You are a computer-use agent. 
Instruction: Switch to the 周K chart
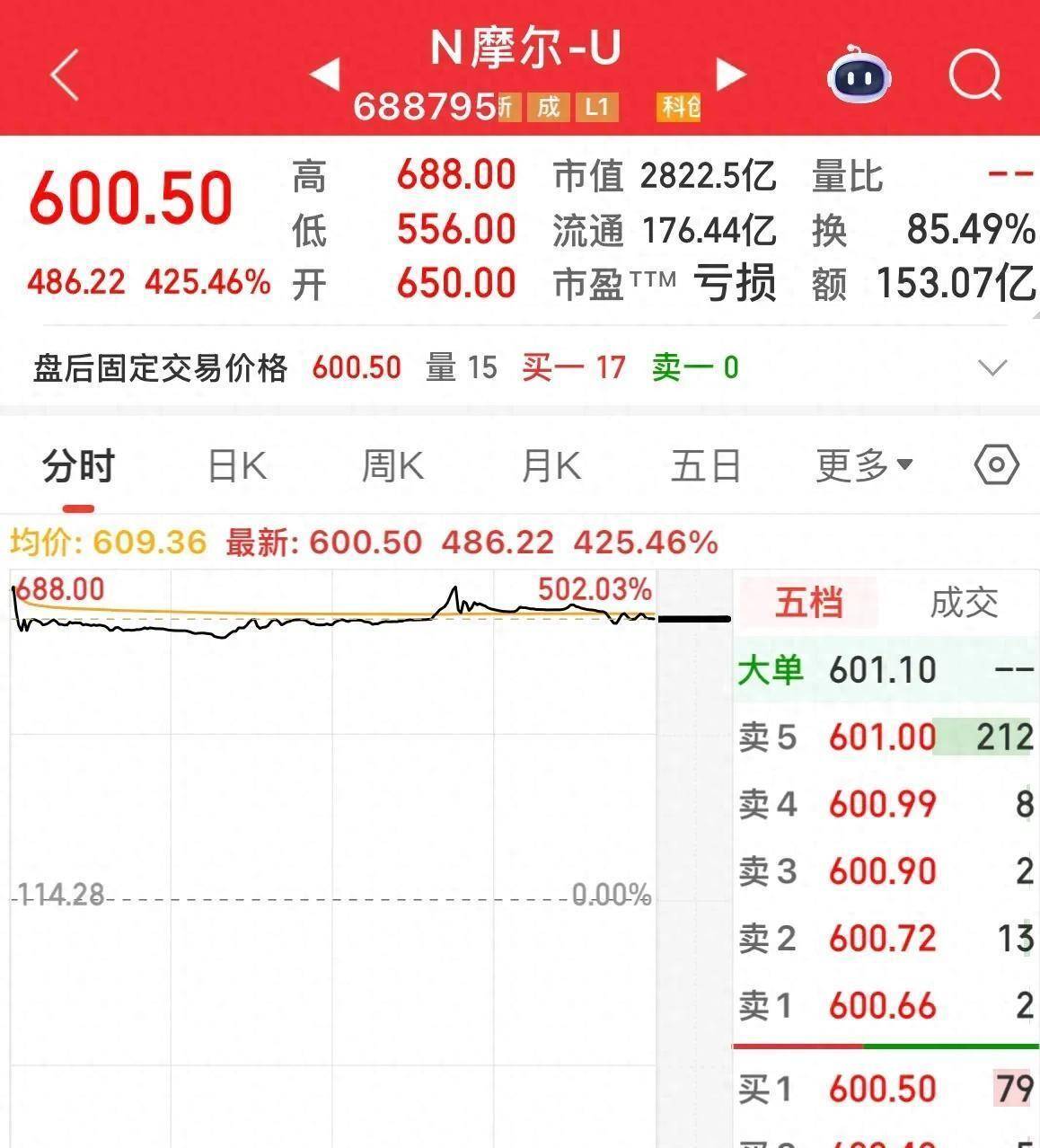pos(392,467)
